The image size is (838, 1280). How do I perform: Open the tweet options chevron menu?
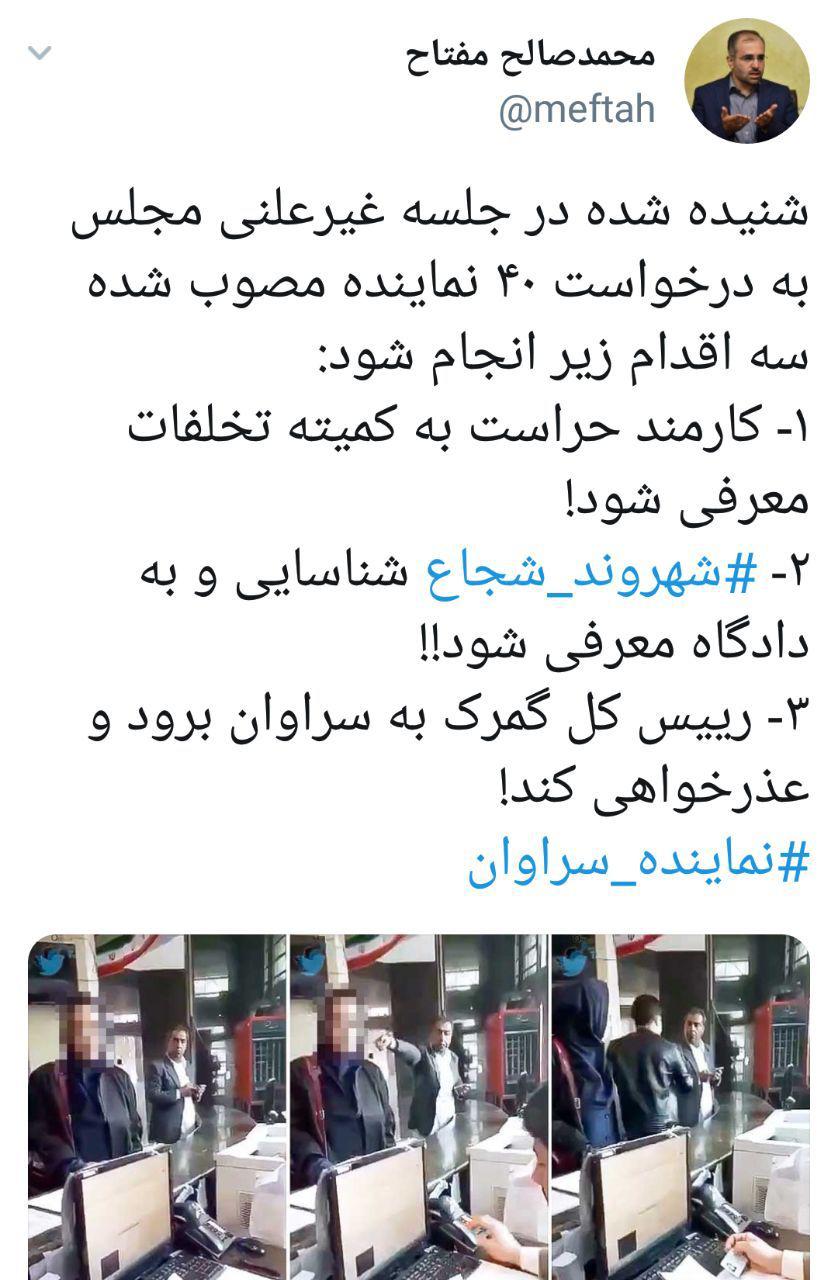[x=40, y=53]
